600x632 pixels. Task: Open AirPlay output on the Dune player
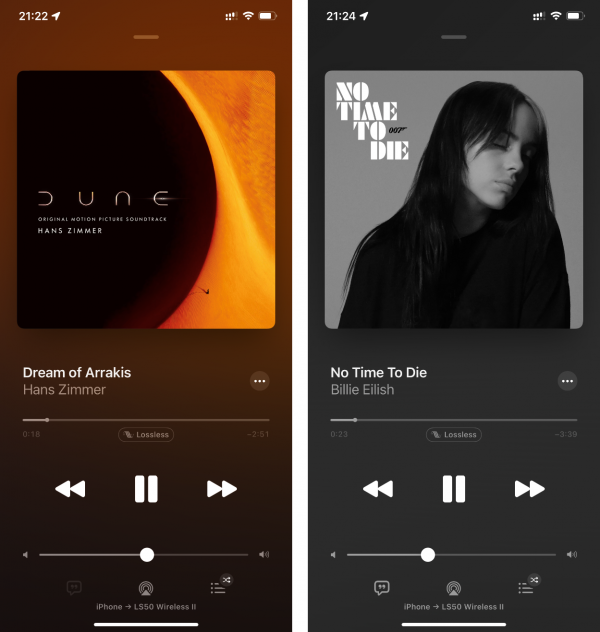[146, 588]
